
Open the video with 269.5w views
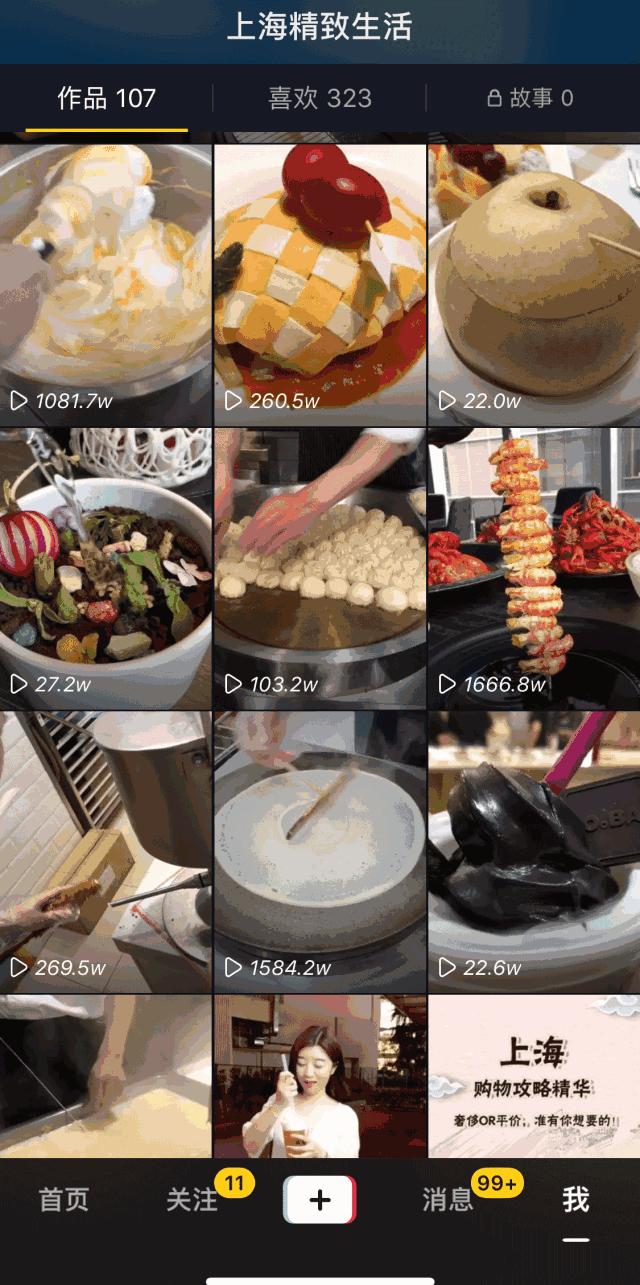106,850
